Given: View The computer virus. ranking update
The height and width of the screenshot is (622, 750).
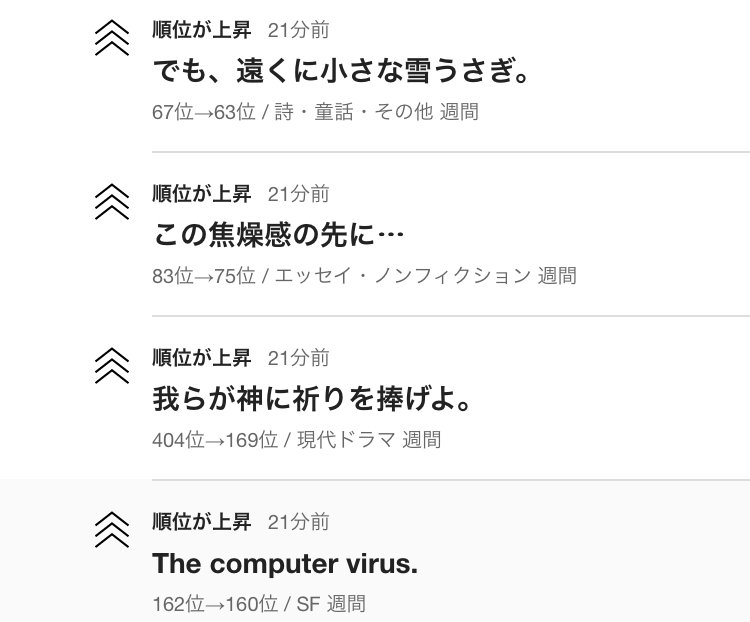Looking at the screenshot, I should coord(285,564).
